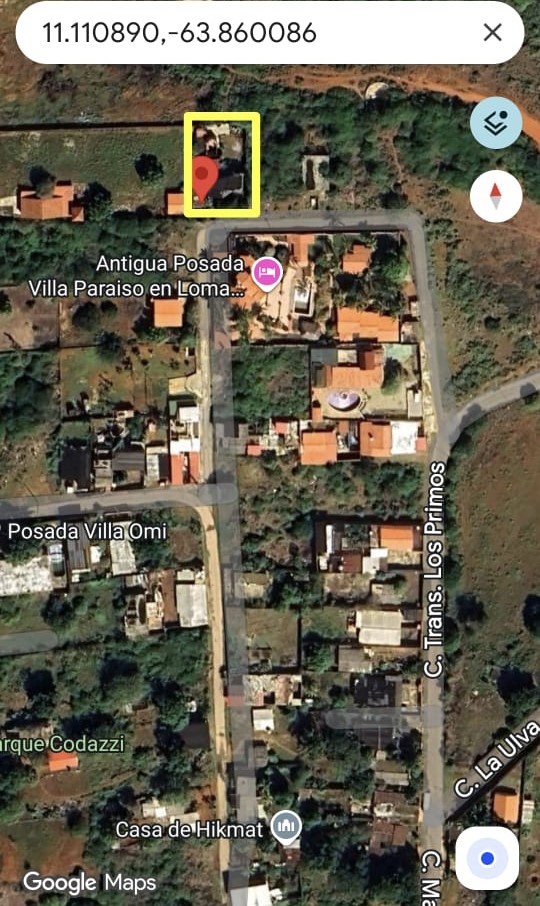Tap the compass to reorient north
The width and height of the screenshot is (540, 906).
click(x=496, y=196)
